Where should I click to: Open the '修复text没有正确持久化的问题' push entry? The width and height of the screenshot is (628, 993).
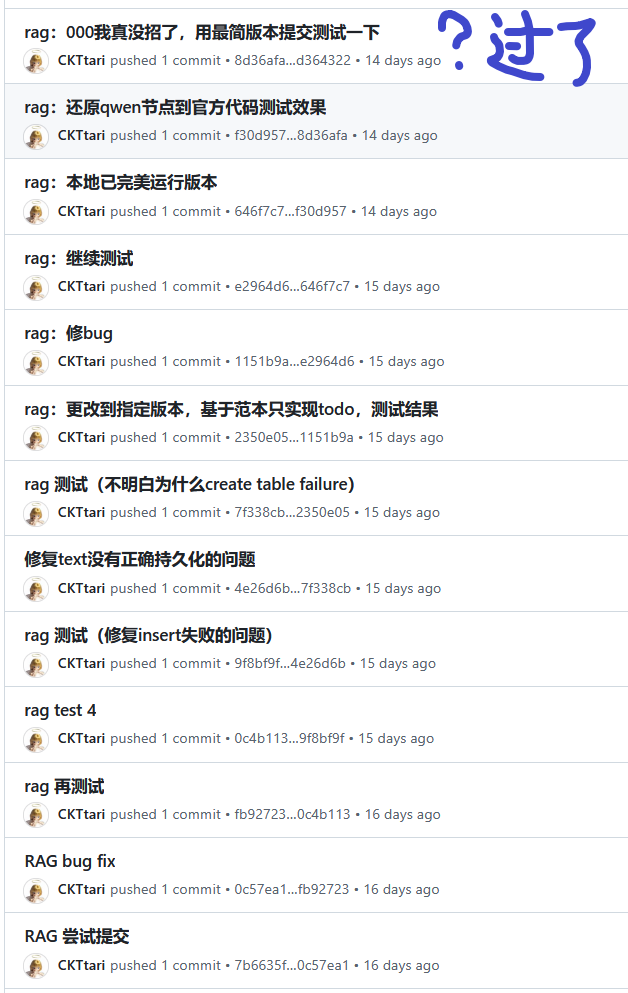pyautogui.click(x=140, y=559)
